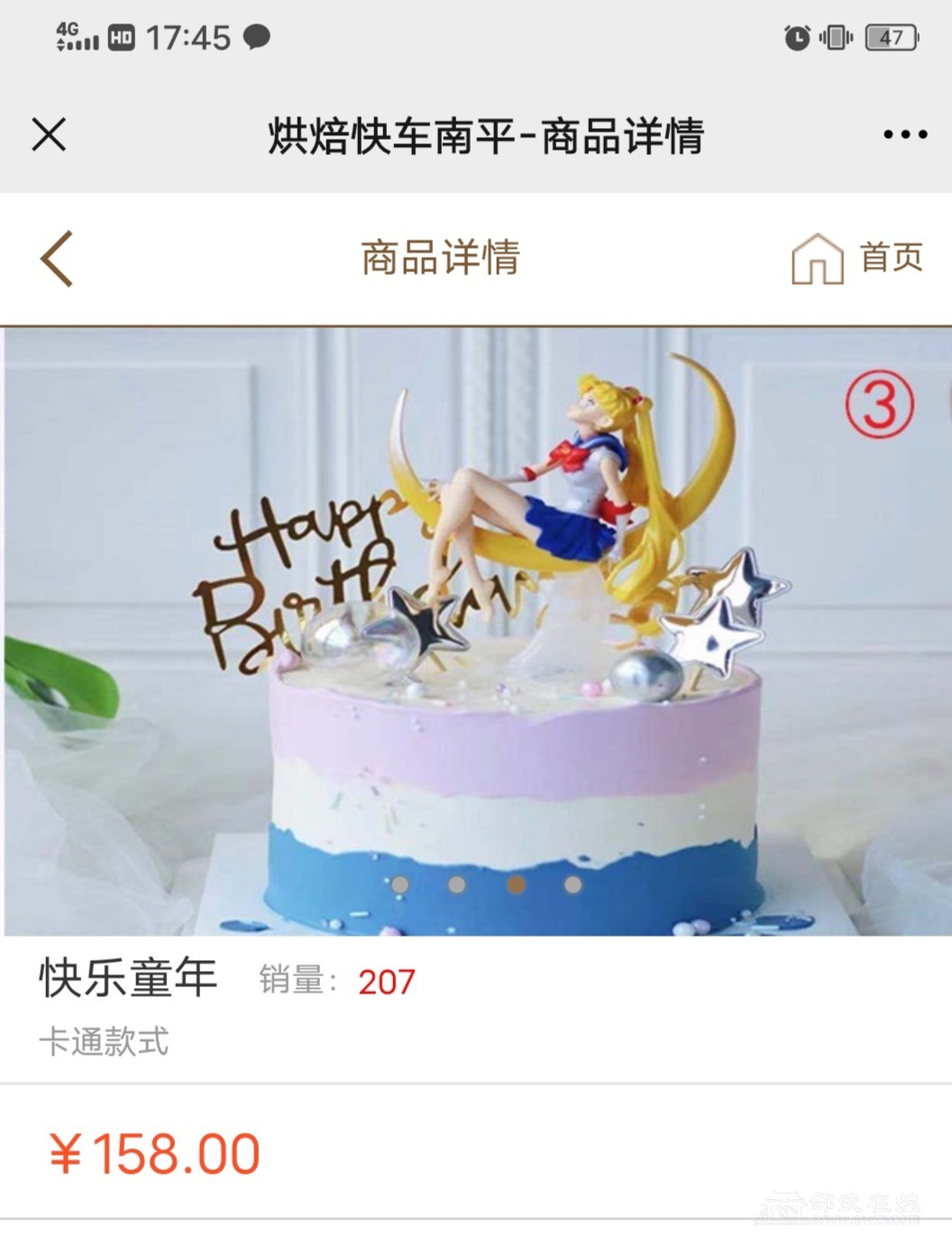Go back from 商品详情 page

(x=57, y=259)
